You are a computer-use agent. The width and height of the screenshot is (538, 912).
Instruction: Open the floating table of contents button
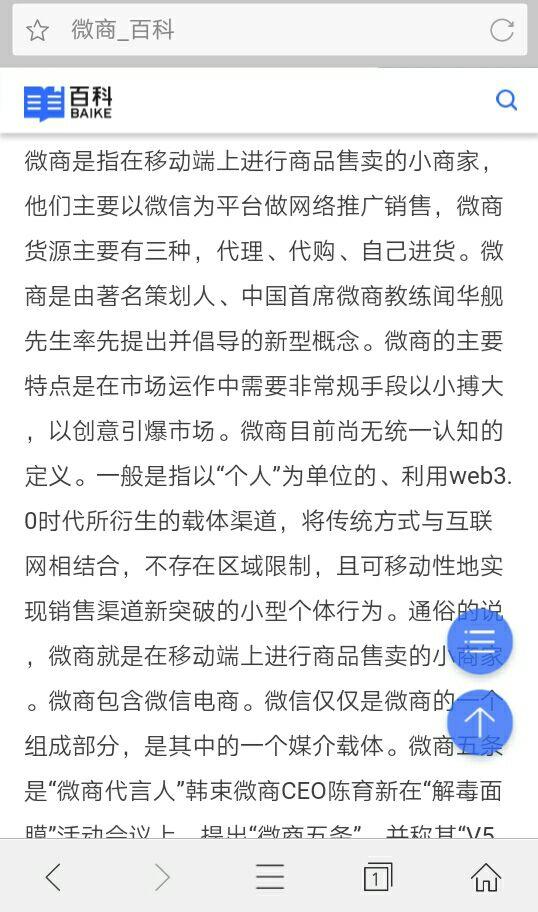pos(480,642)
